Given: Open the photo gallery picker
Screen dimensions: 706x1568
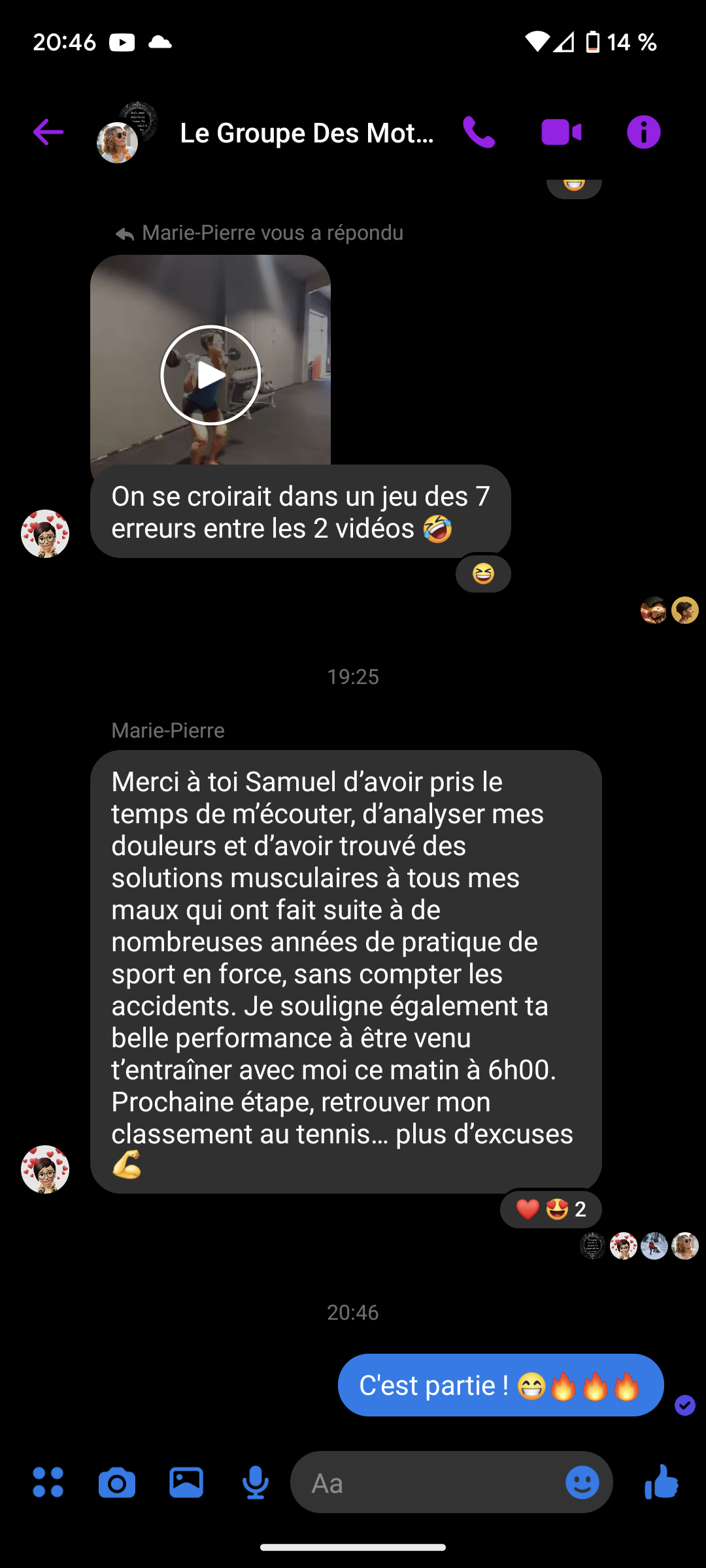Looking at the screenshot, I should pyautogui.click(x=186, y=1482).
